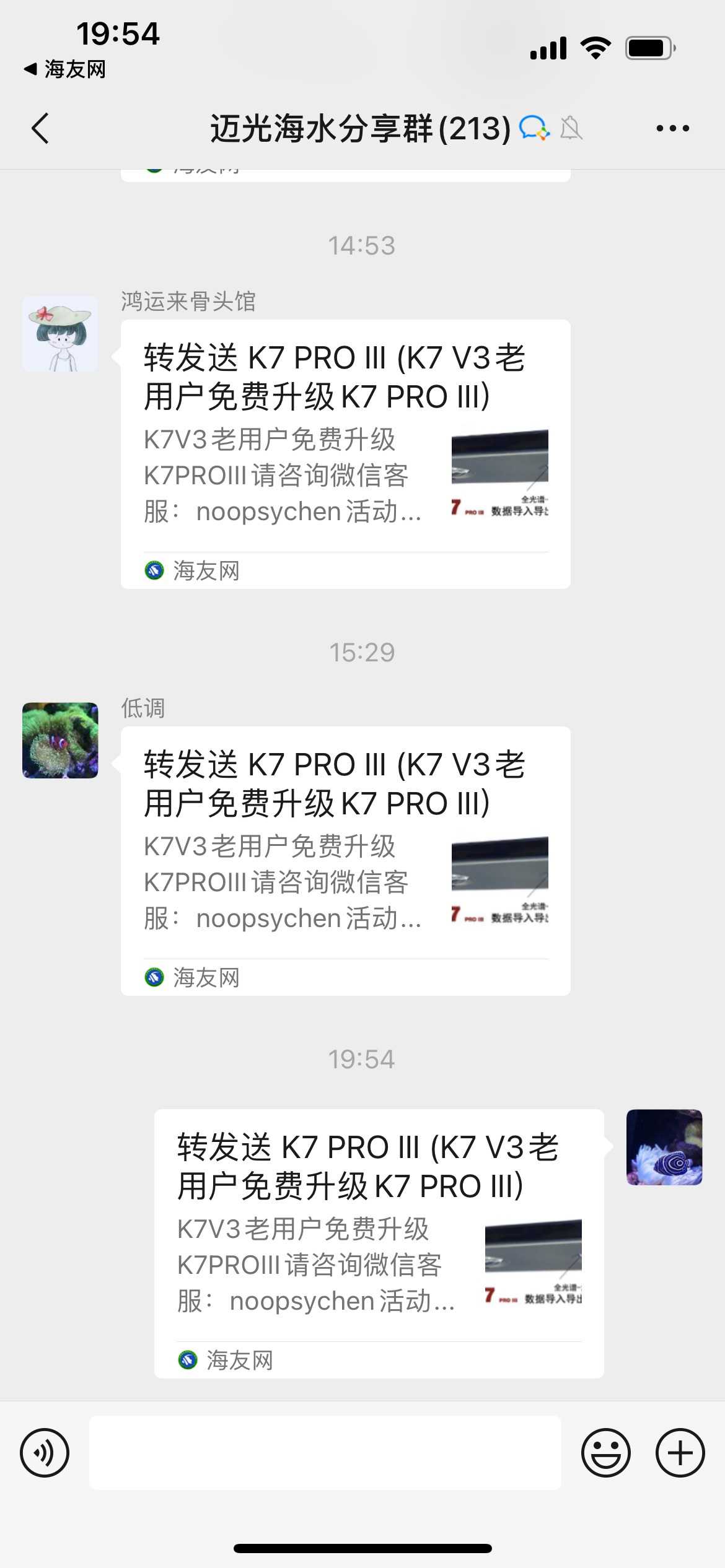View 鸿运来骨头馆's profile avatar
This screenshot has width=725, height=1568.
(x=60, y=334)
